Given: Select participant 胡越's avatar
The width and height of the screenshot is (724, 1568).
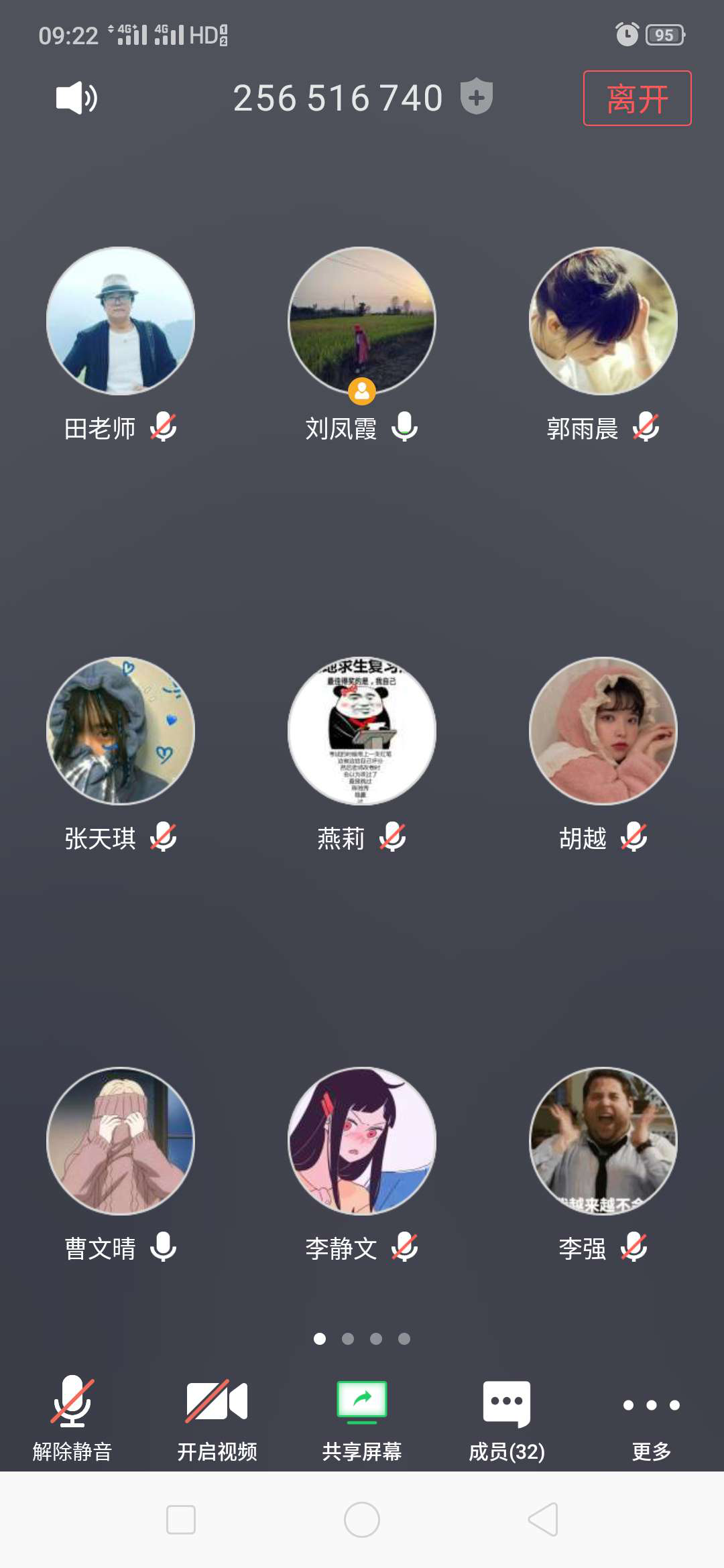Looking at the screenshot, I should click(603, 730).
